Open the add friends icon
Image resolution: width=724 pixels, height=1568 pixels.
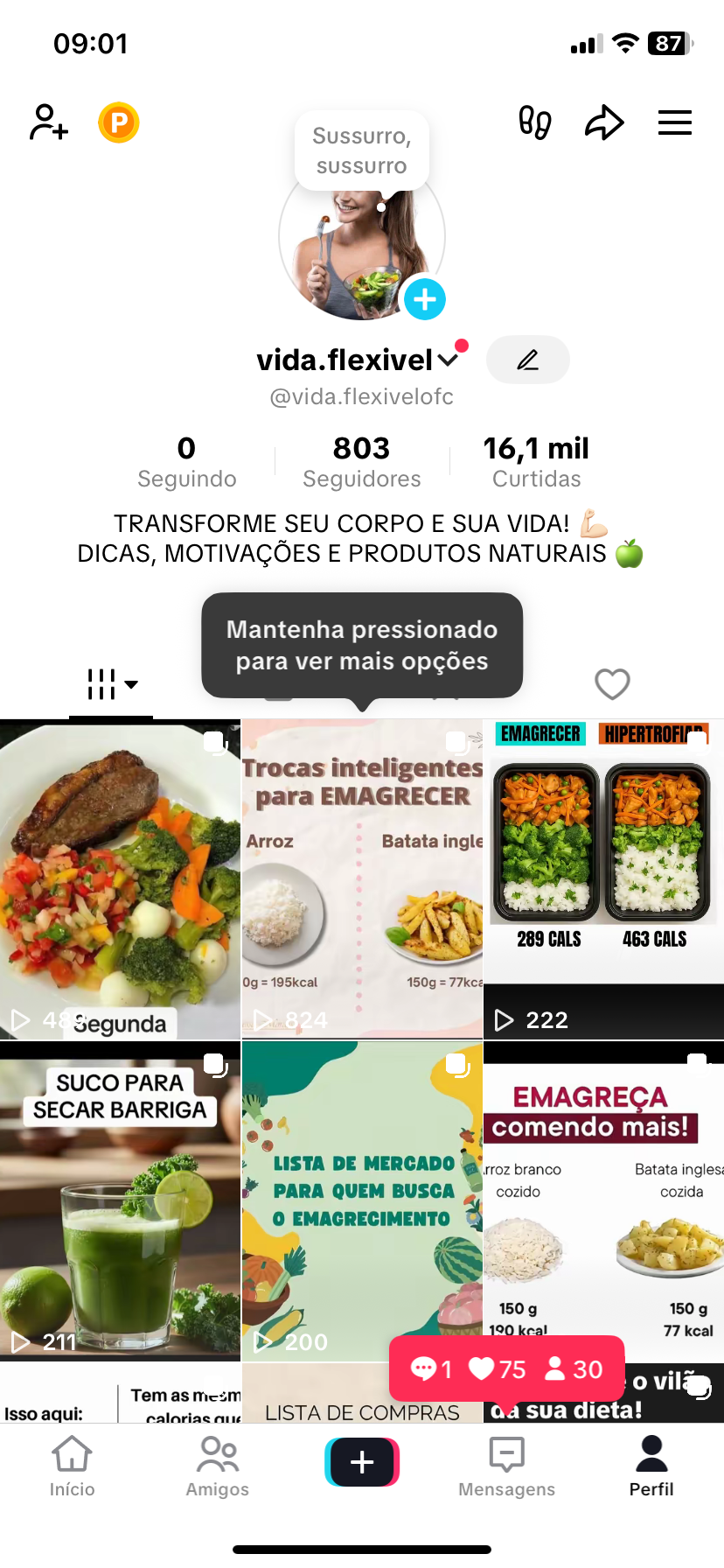(49, 122)
